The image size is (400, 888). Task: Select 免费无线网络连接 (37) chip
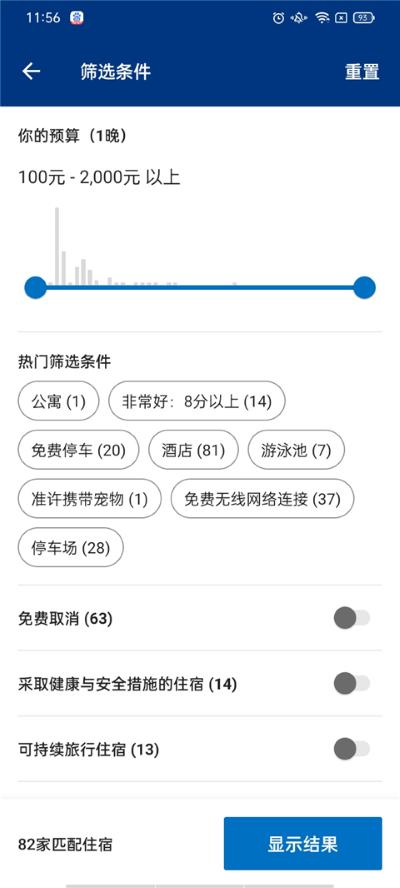tap(262, 499)
